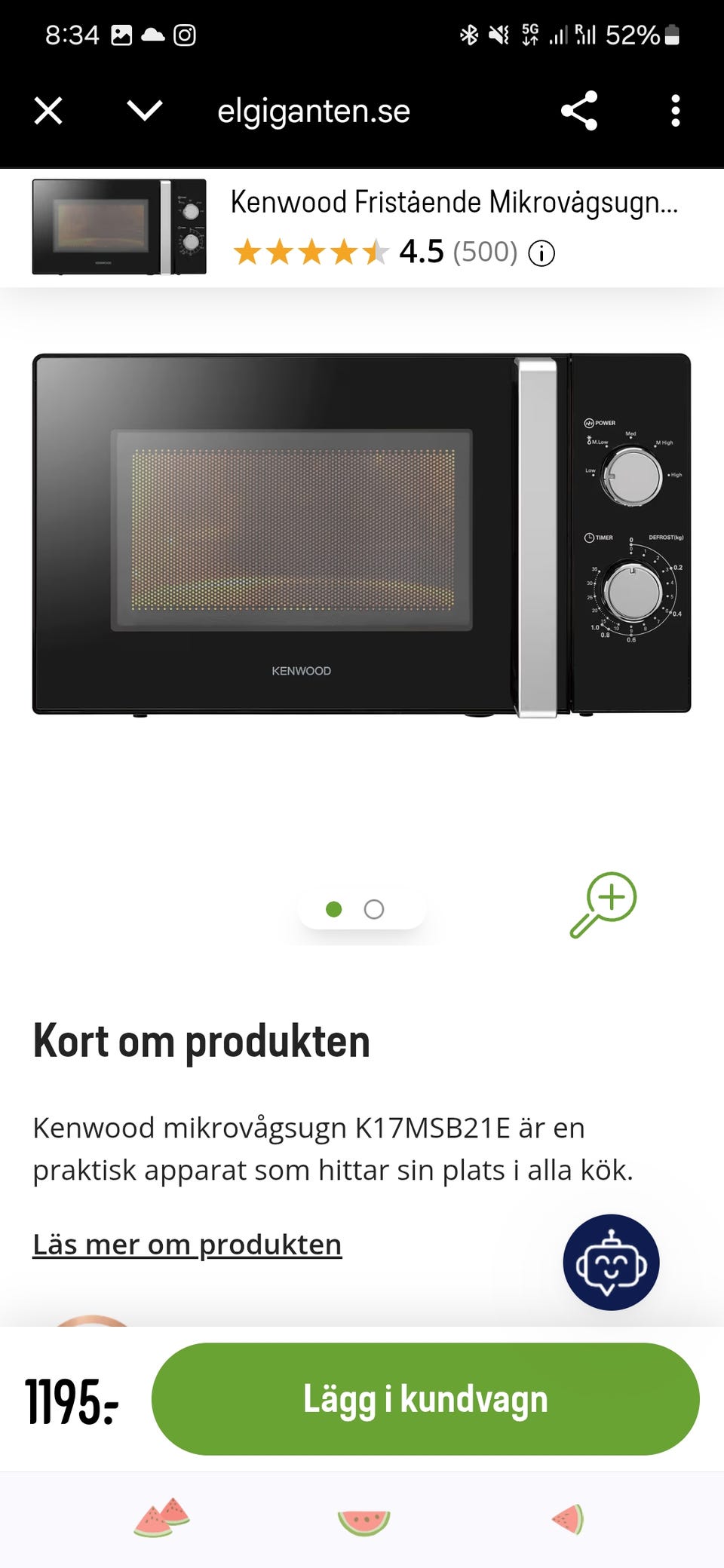
Task: Open the share options
Action: point(578,112)
